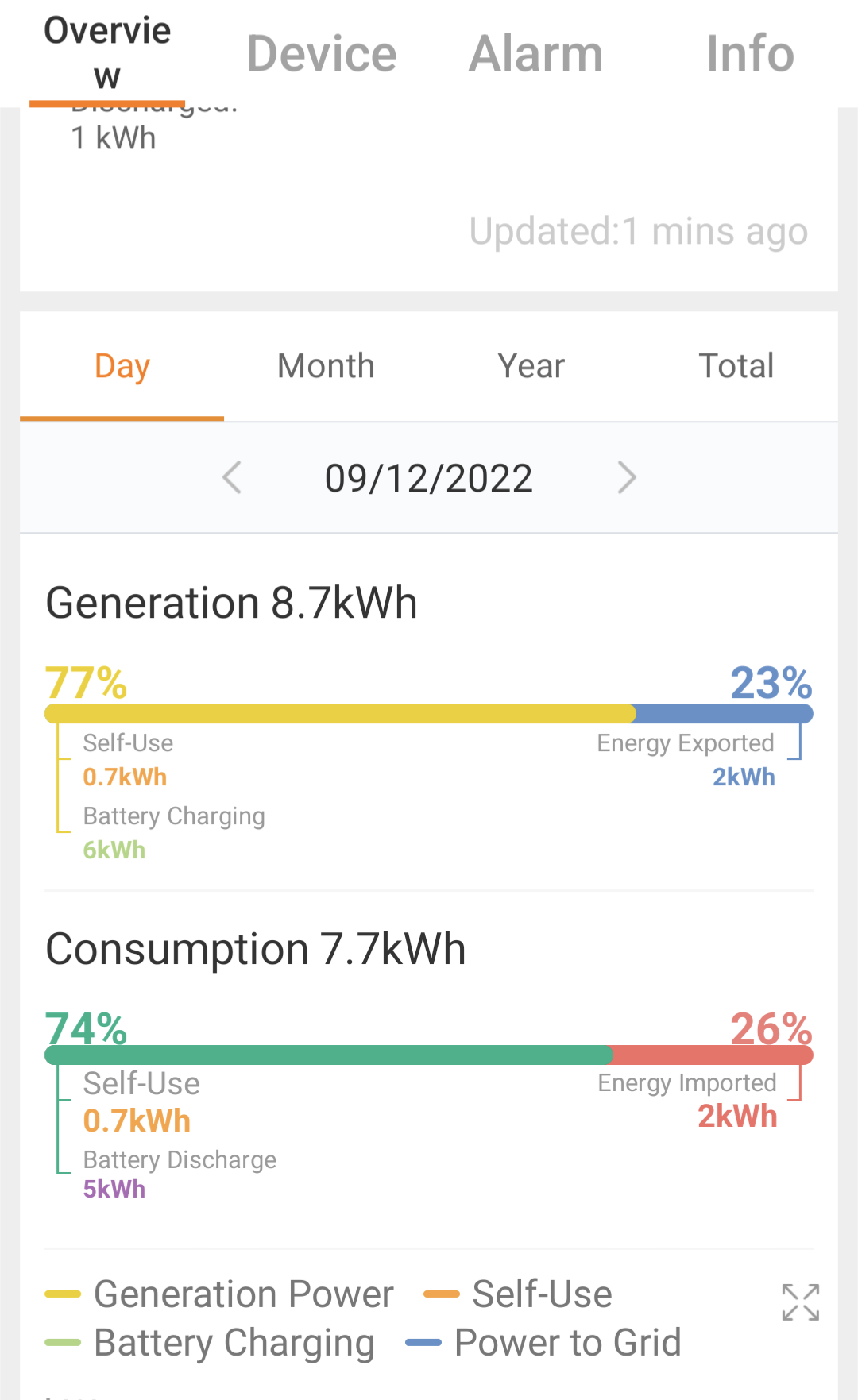
Task: Toggle Power to Grid legend series
Action: tap(543, 1343)
